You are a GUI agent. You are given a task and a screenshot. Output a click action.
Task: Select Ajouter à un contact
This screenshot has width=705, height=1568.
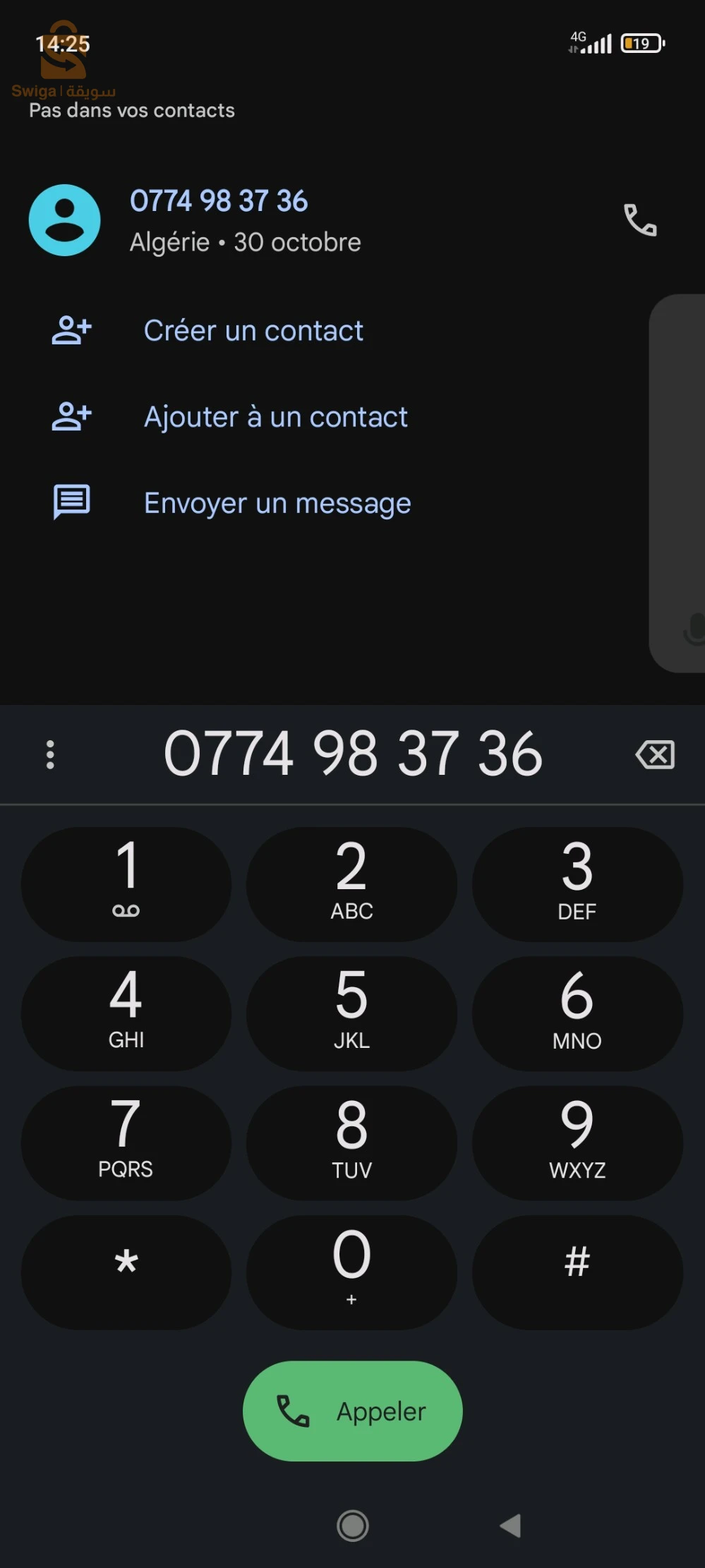click(275, 417)
